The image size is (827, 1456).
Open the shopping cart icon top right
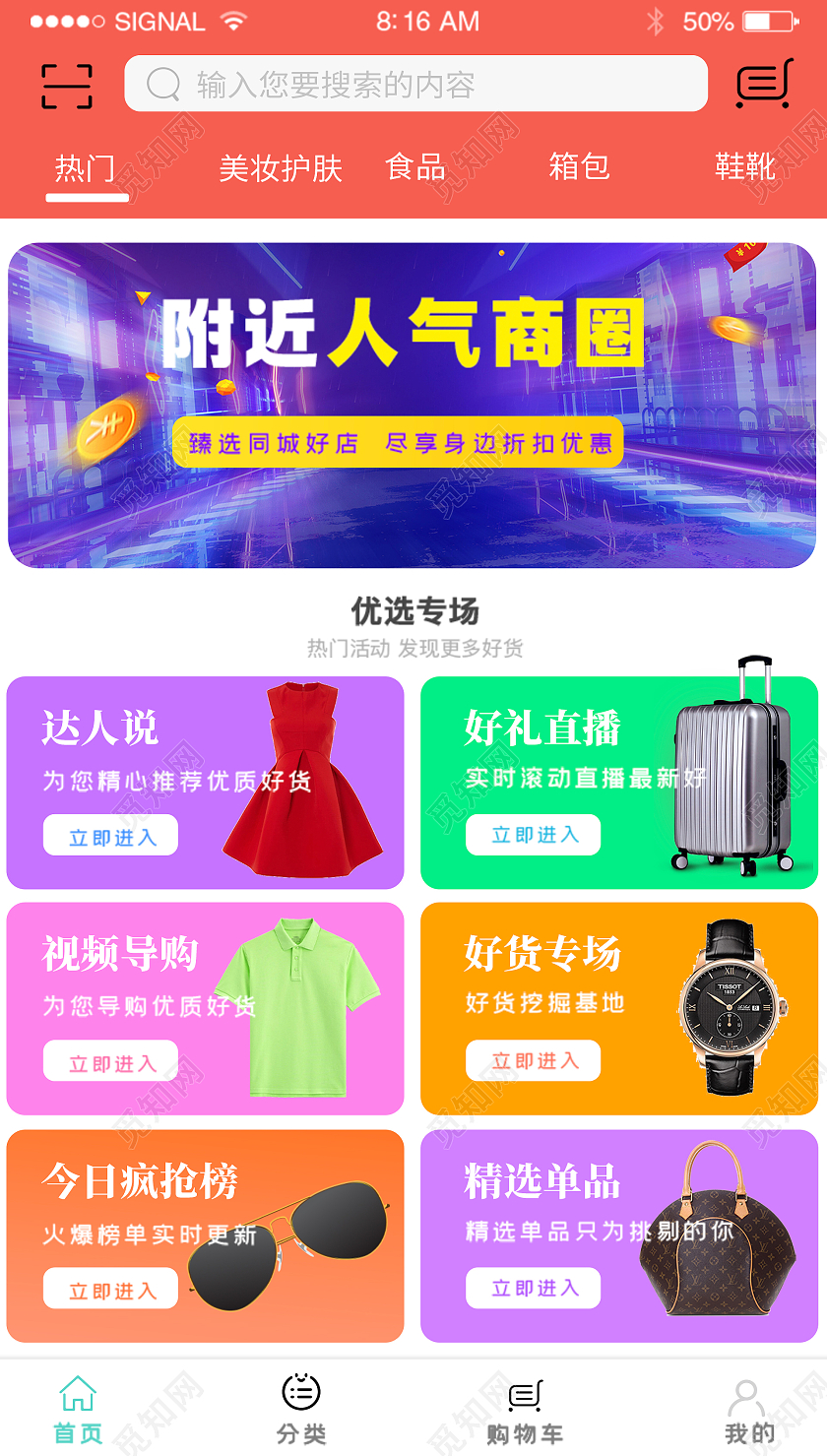(x=765, y=85)
